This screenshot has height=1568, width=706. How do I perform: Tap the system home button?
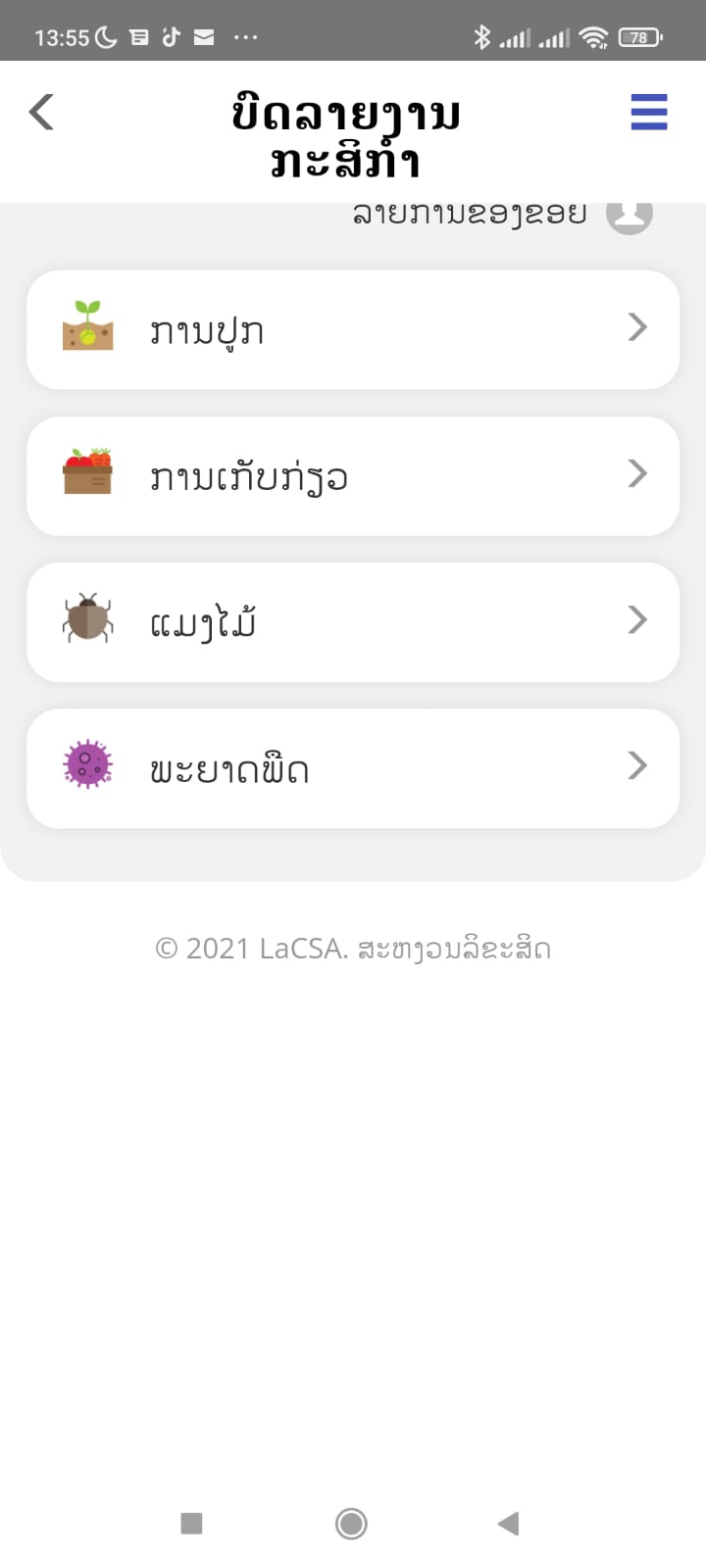coord(351,1523)
